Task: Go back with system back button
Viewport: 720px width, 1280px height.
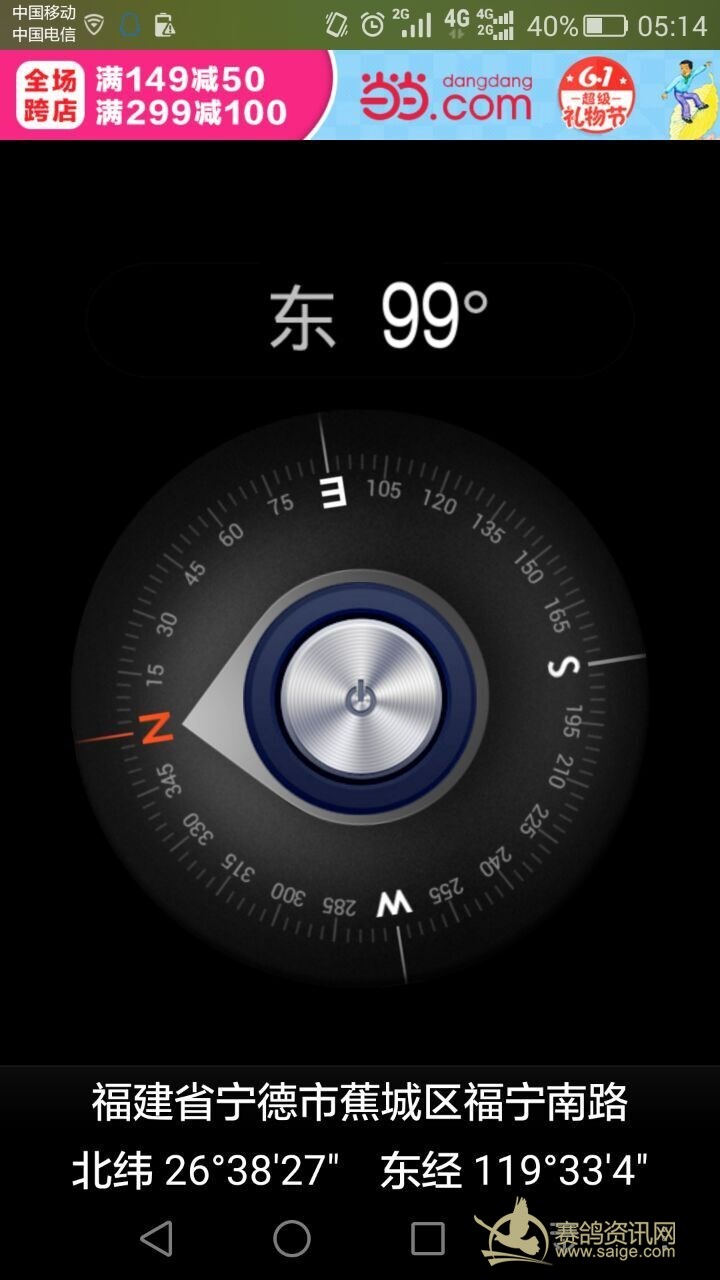Action: [156, 1238]
